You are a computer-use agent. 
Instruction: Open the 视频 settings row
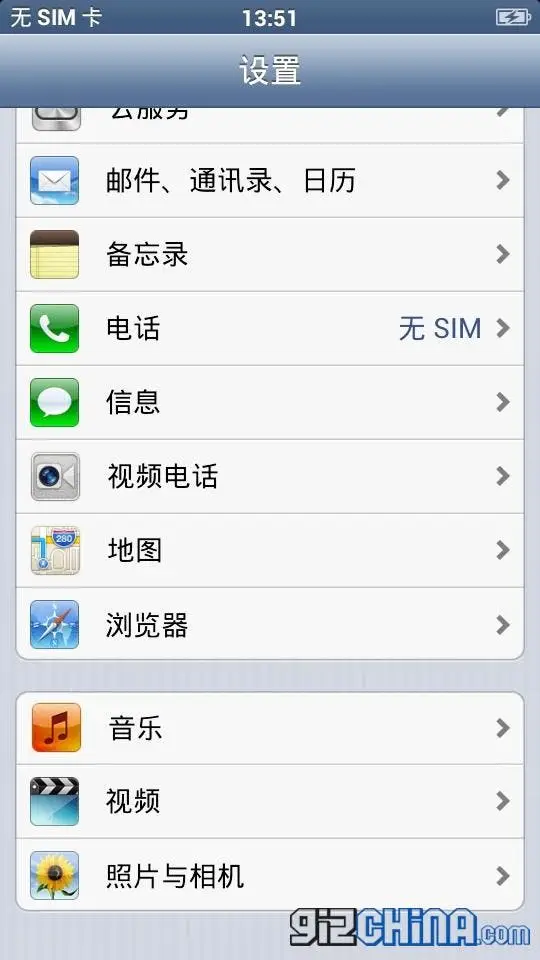point(270,801)
